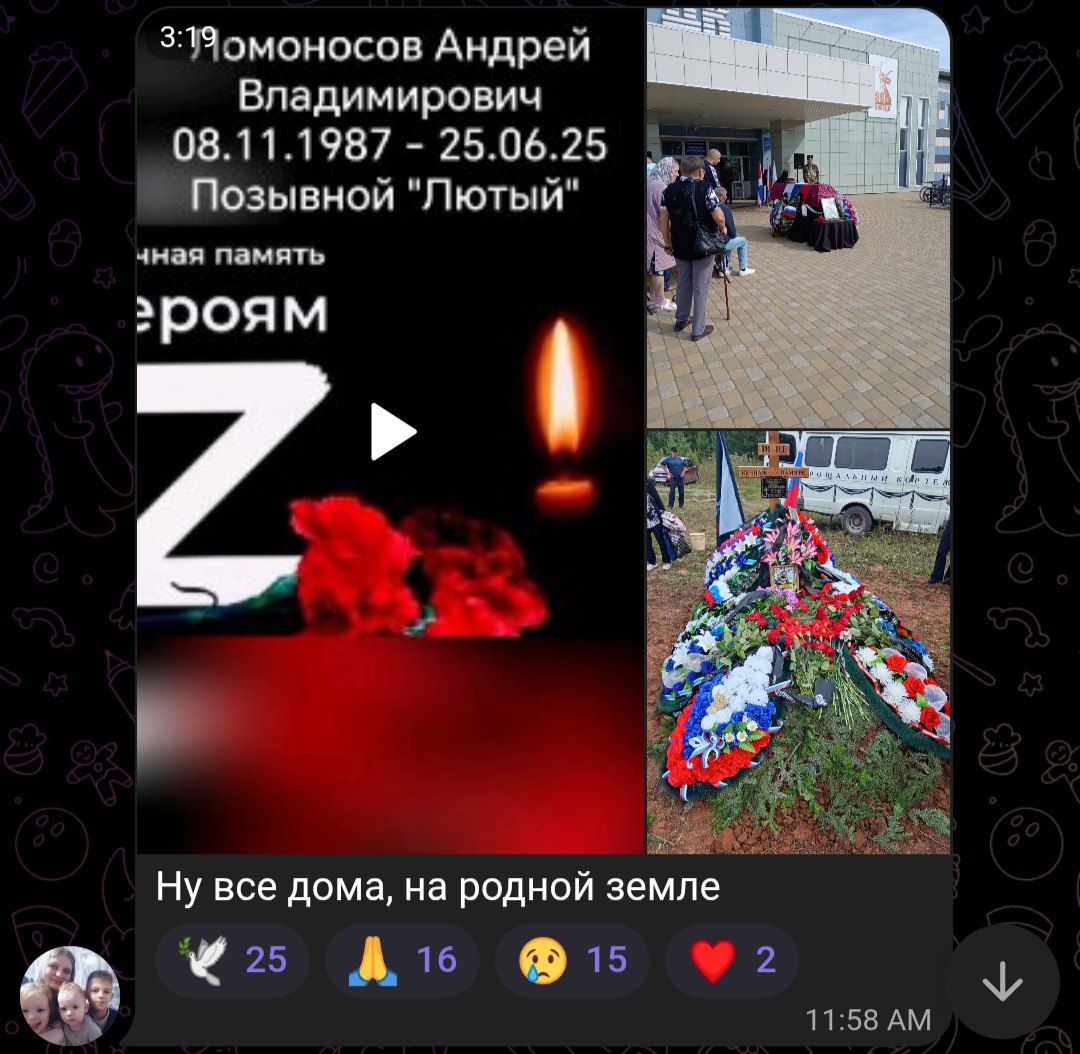The image size is (1080, 1054).
Task: Open the photo of the grave with wreaths
Action: (798, 642)
